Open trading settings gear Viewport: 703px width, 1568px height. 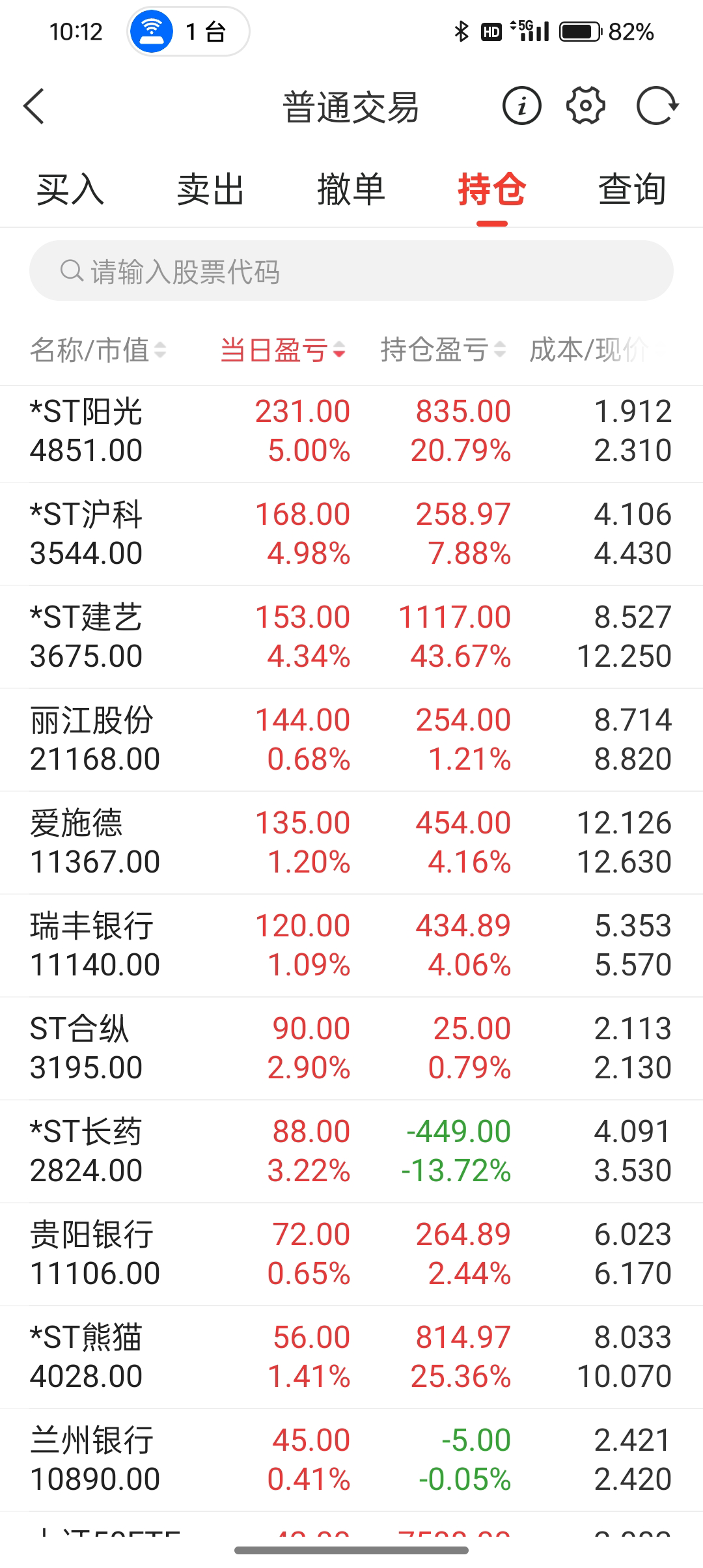(x=586, y=106)
